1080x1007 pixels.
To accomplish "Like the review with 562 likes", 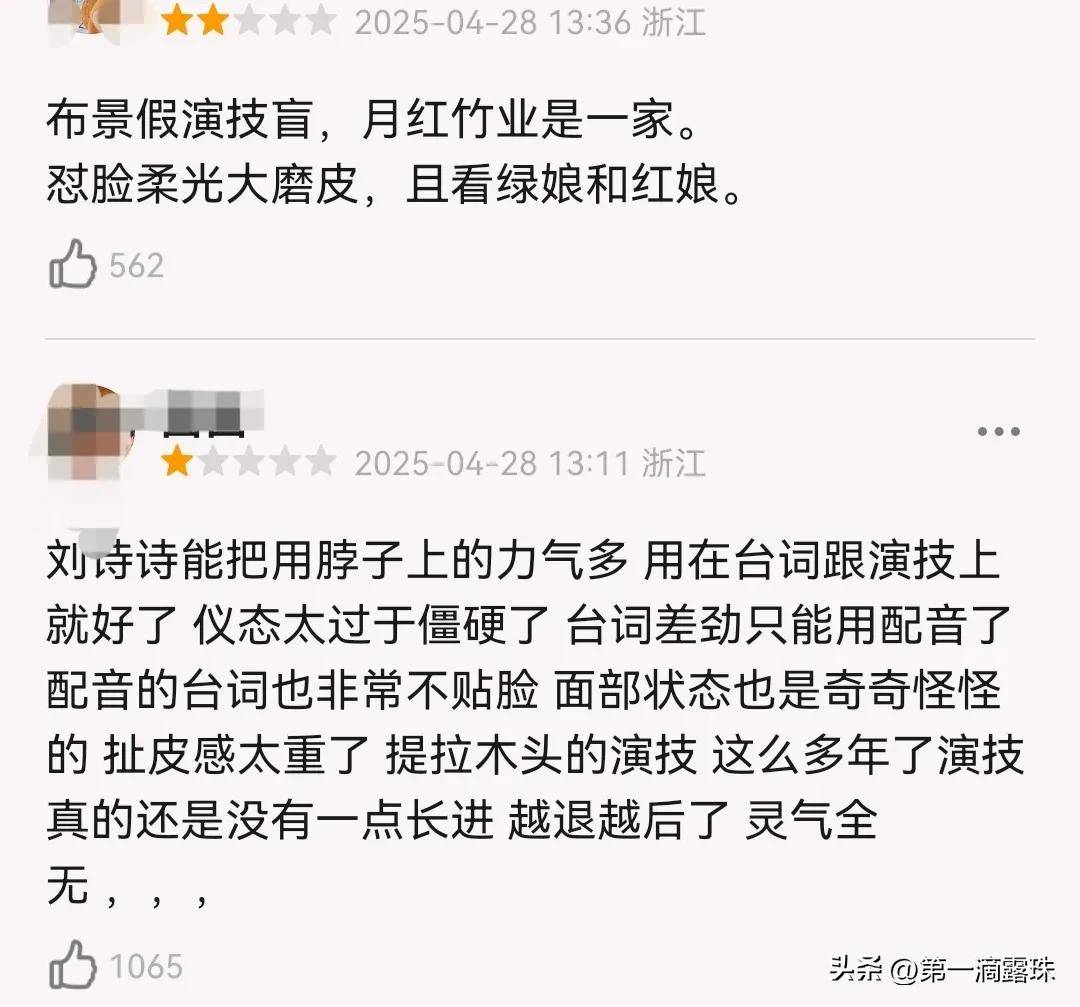I will click(72, 266).
